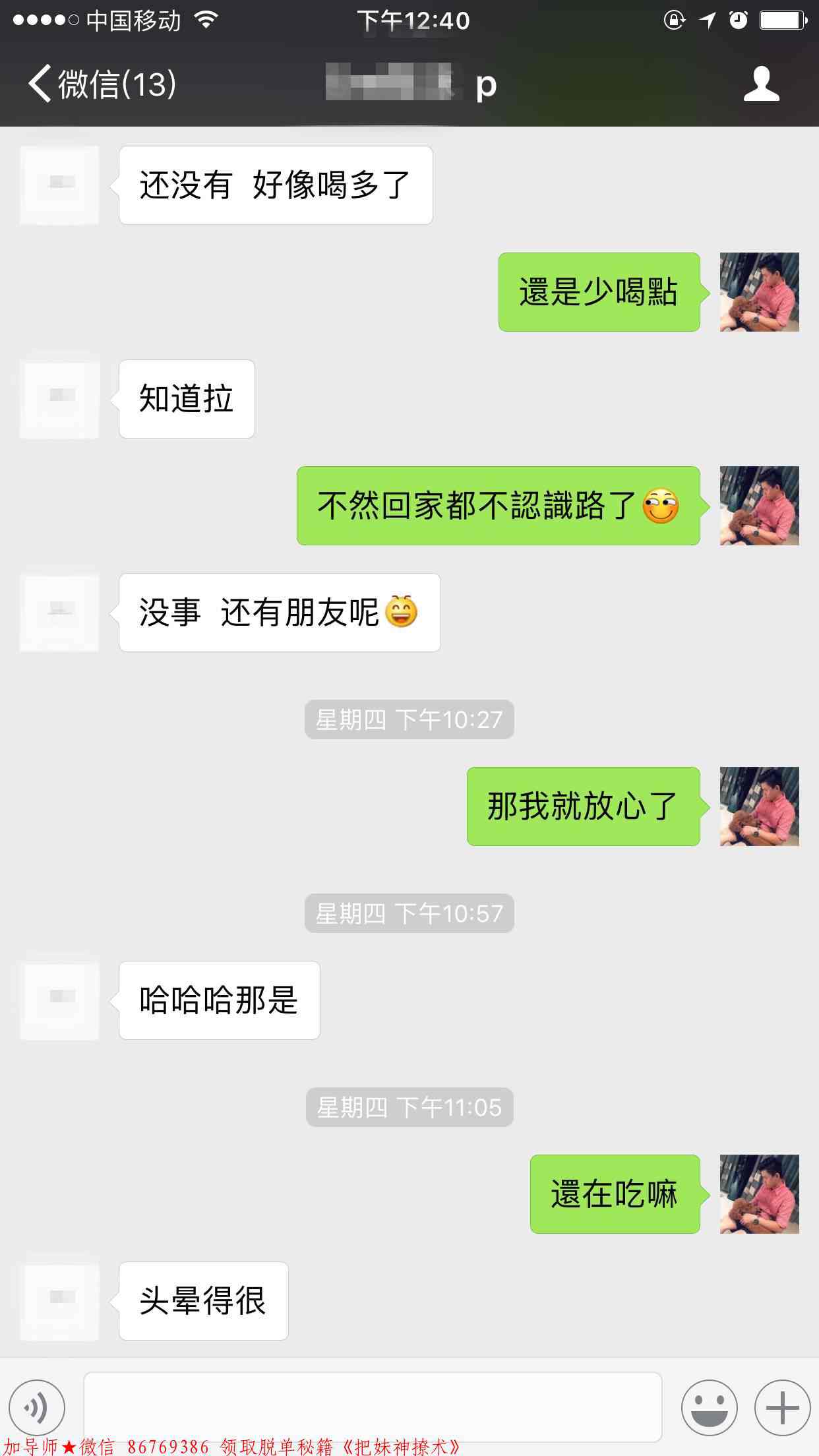Open the emoji picker smiley icon
Image resolution: width=819 pixels, height=1456 pixels.
pyautogui.click(x=709, y=1406)
